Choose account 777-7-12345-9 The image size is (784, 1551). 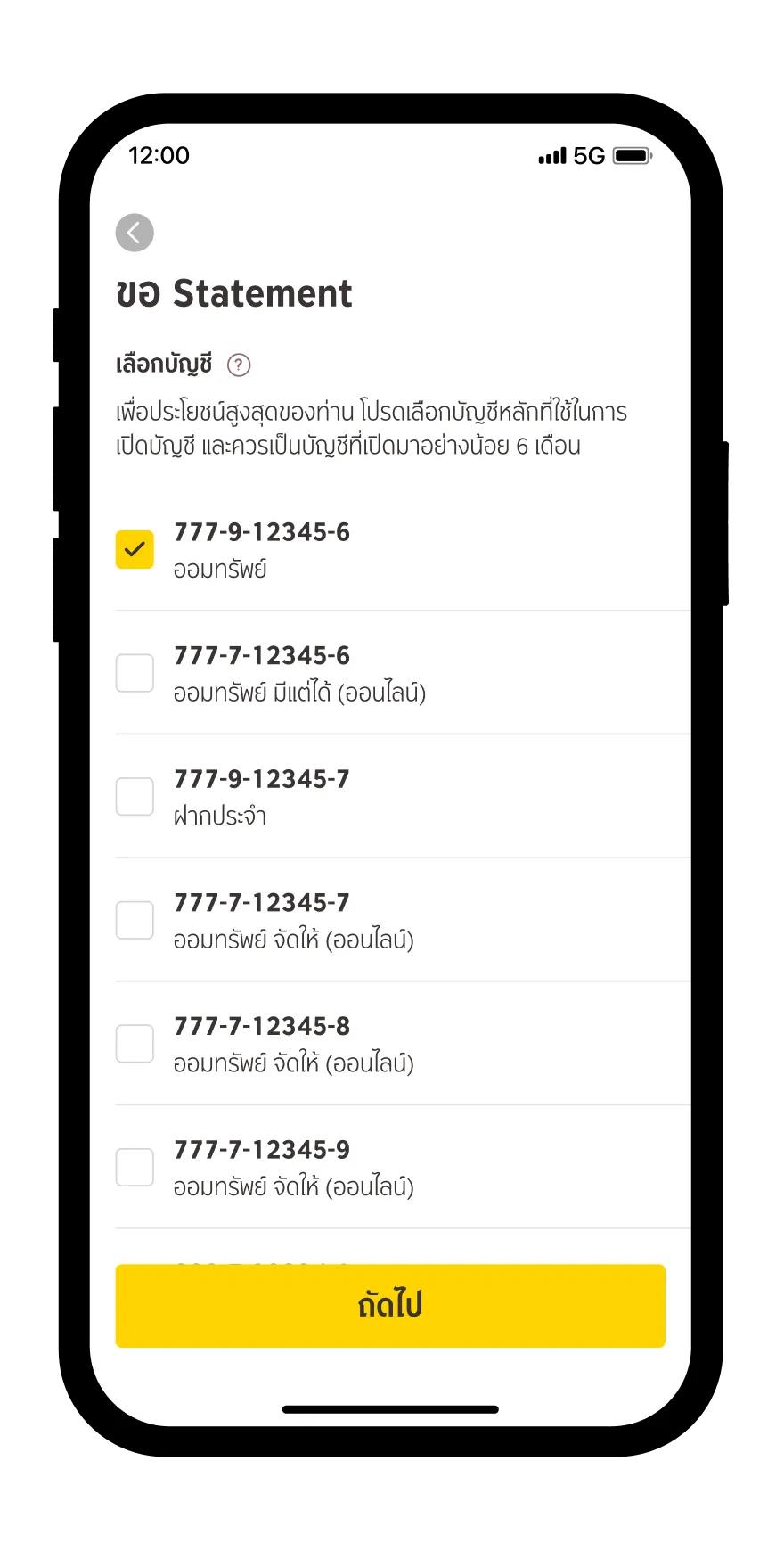(135, 1167)
